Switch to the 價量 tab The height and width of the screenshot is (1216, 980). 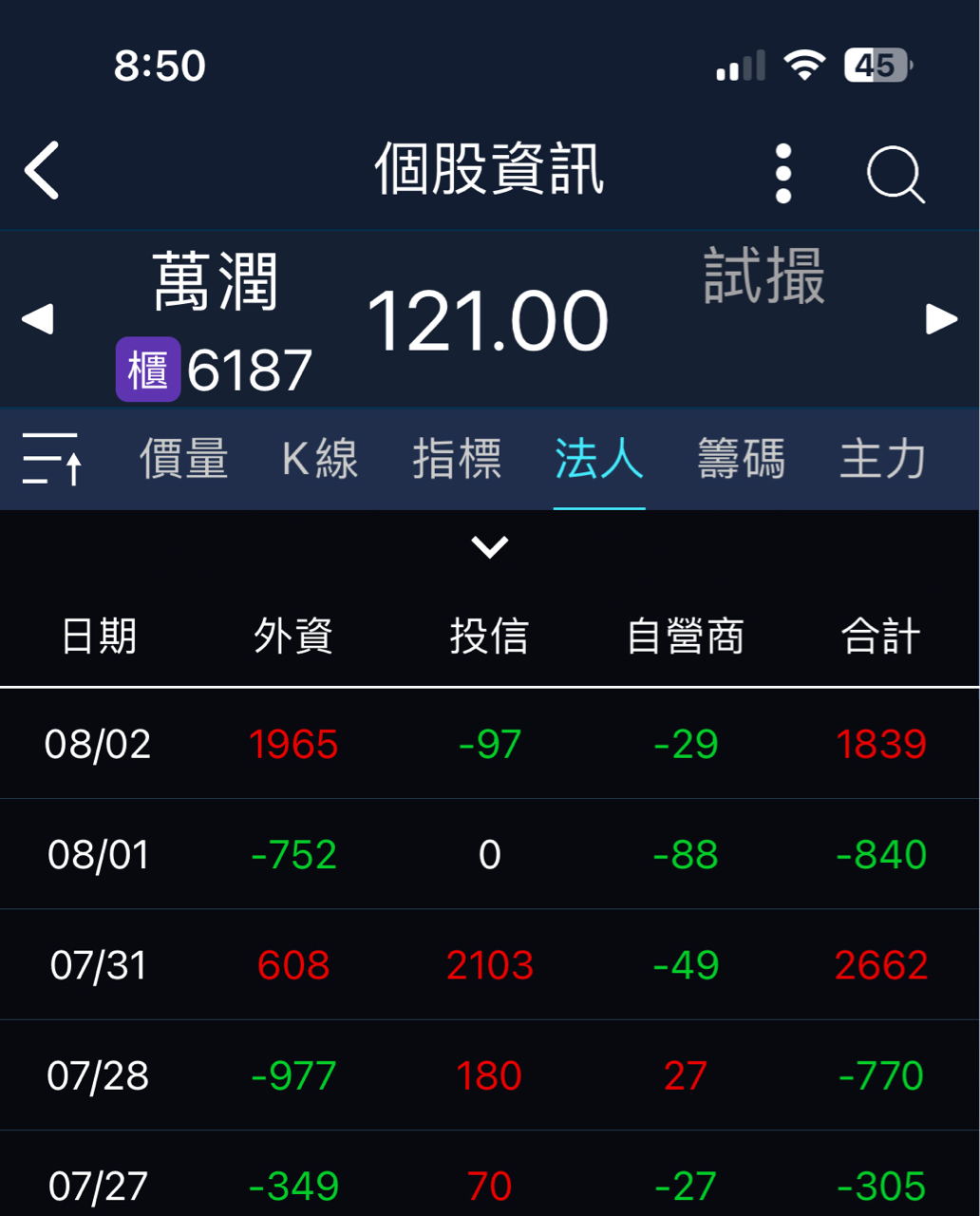tap(184, 459)
